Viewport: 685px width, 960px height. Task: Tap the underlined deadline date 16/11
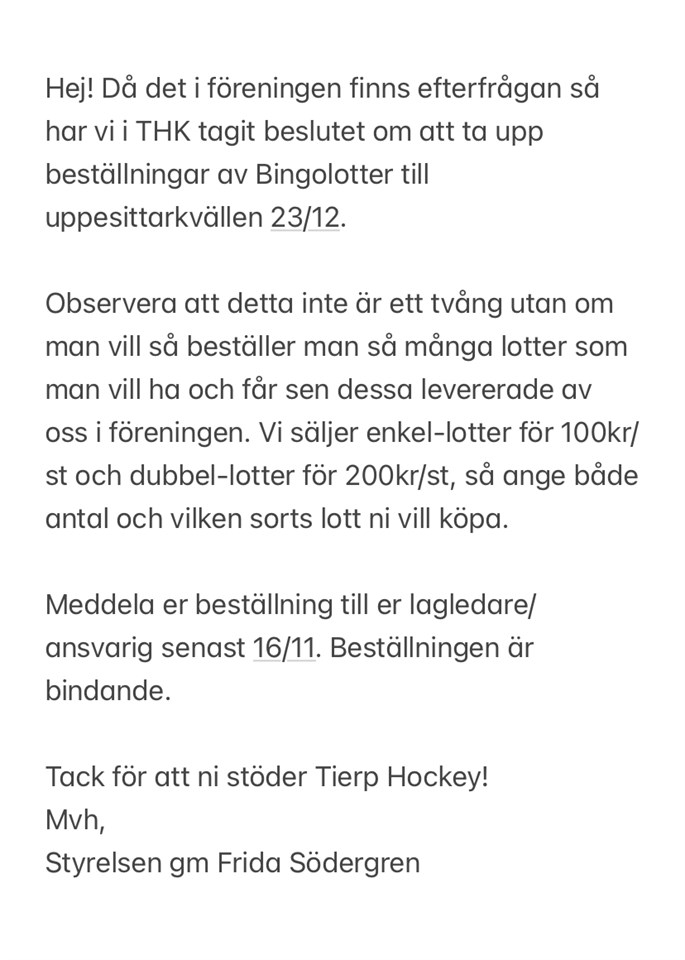click(x=284, y=648)
